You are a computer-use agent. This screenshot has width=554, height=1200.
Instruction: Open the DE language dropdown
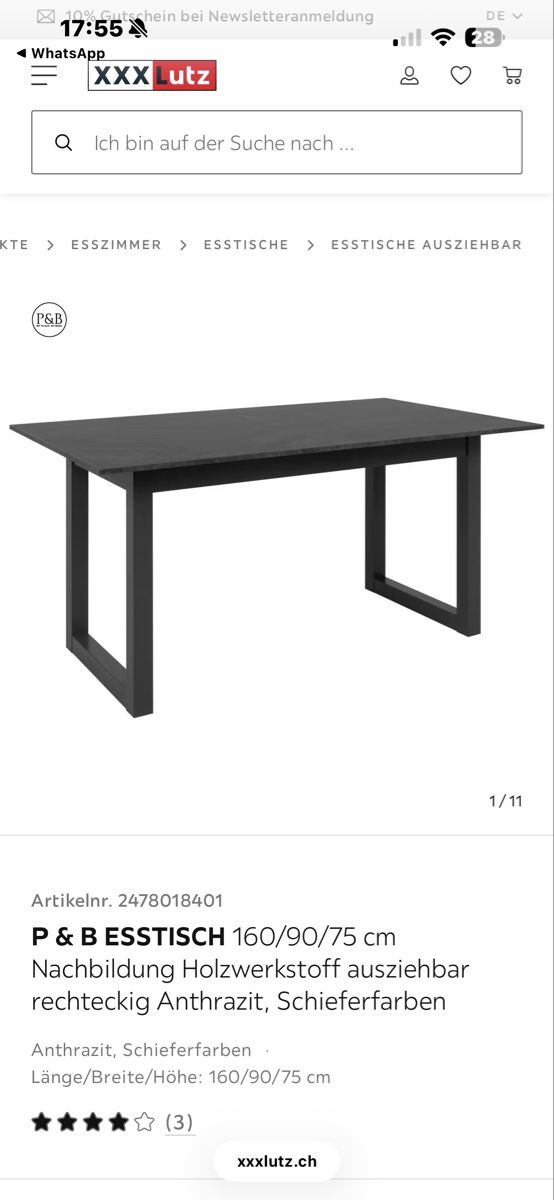(x=504, y=16)
